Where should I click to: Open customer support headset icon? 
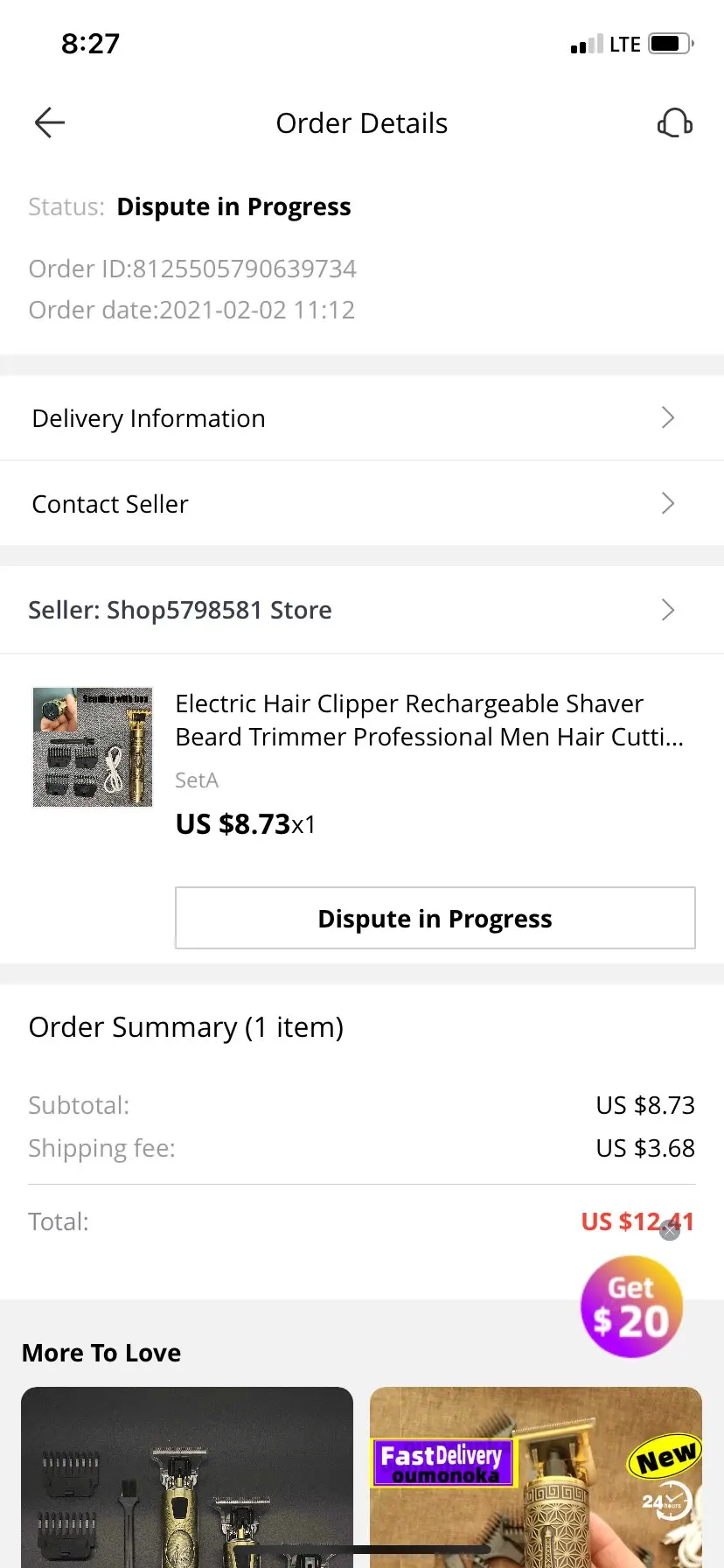coord(674,123)
